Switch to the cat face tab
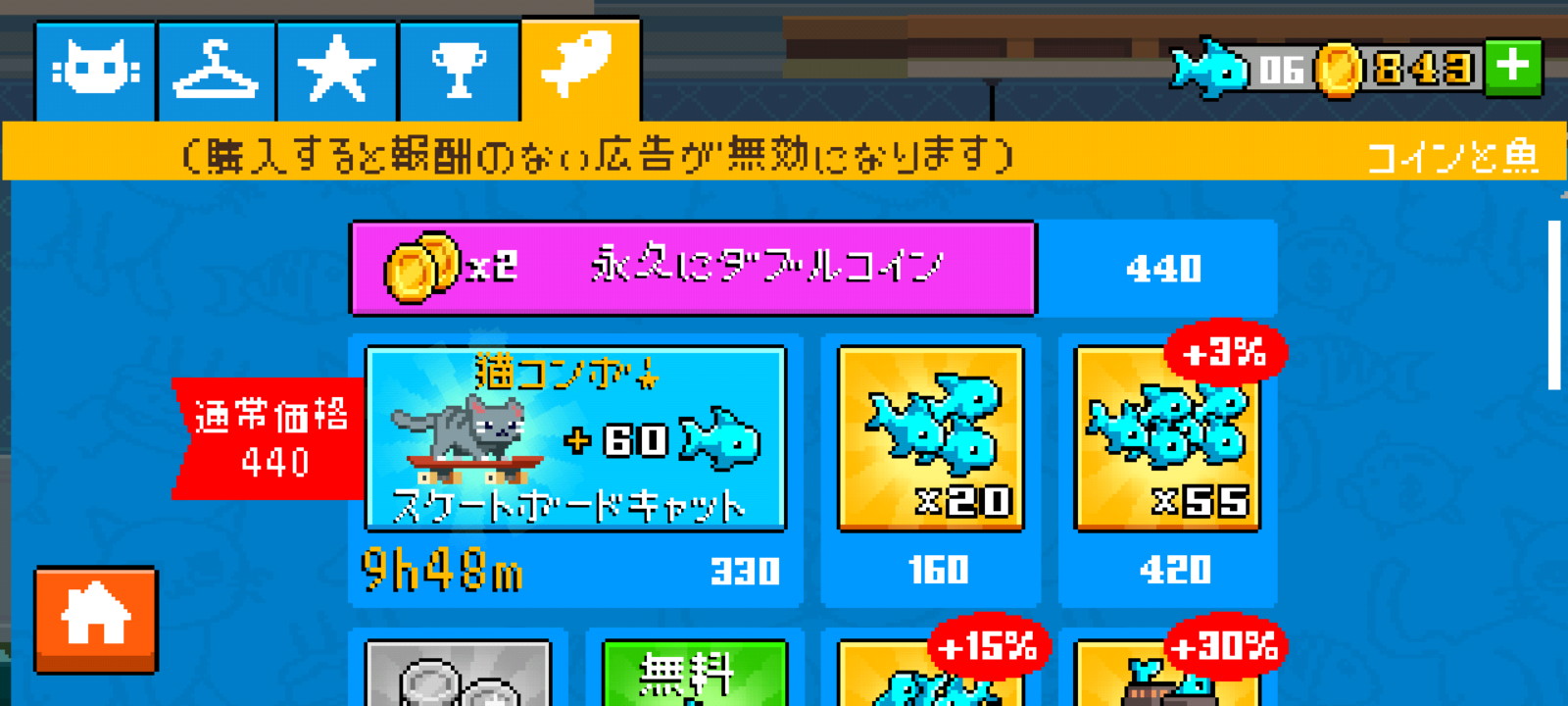The width and height of the screenshot is (1568, 706). [95, 71]
